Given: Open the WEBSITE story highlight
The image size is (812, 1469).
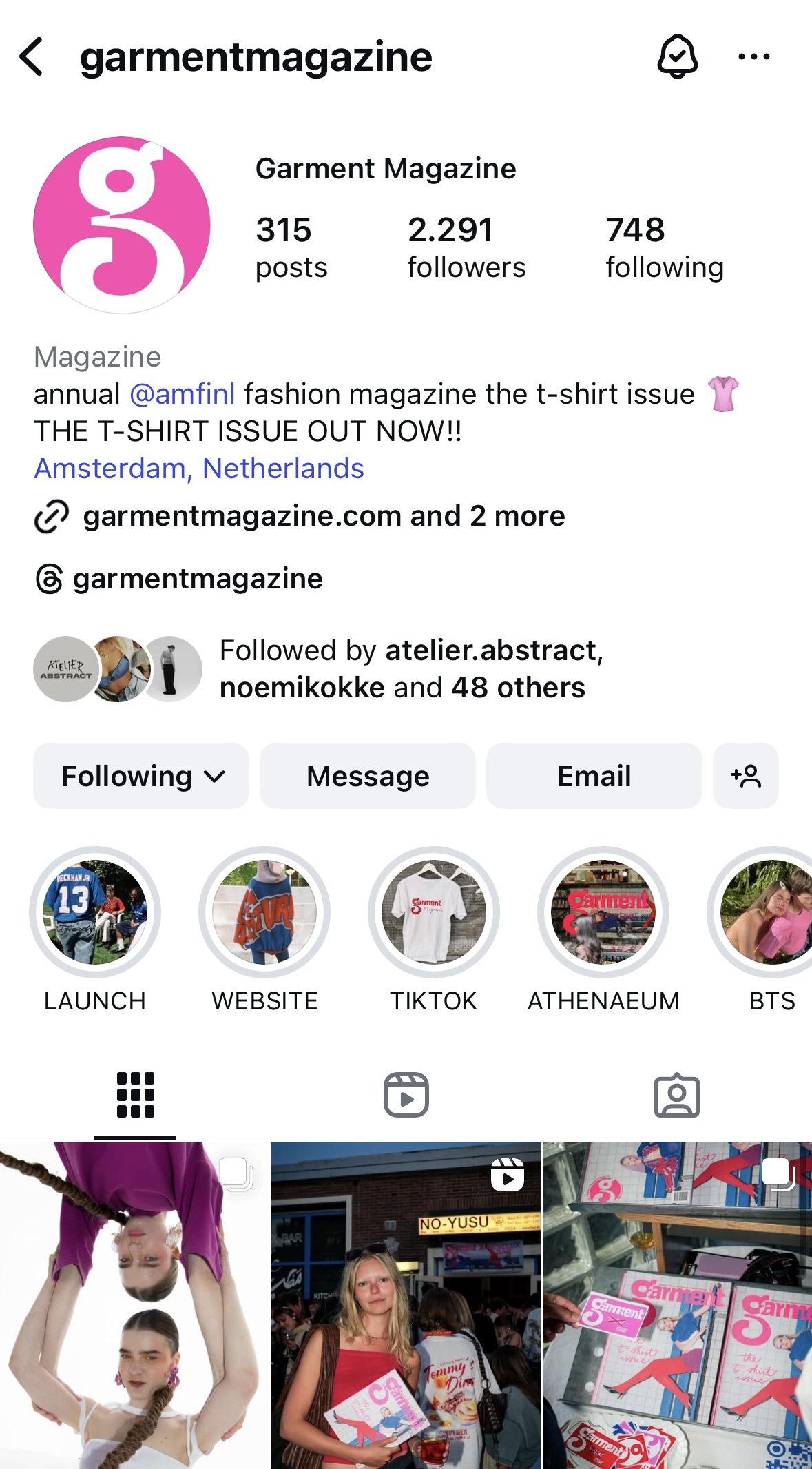Looking at the screenshot, I should 264,912.
